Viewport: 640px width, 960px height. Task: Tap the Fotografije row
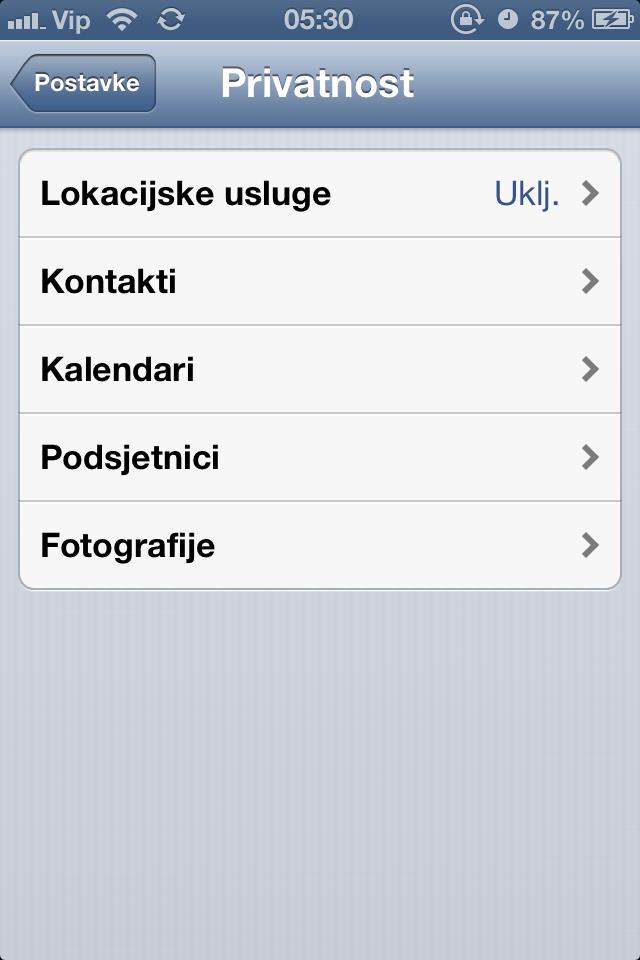[320, 546]
